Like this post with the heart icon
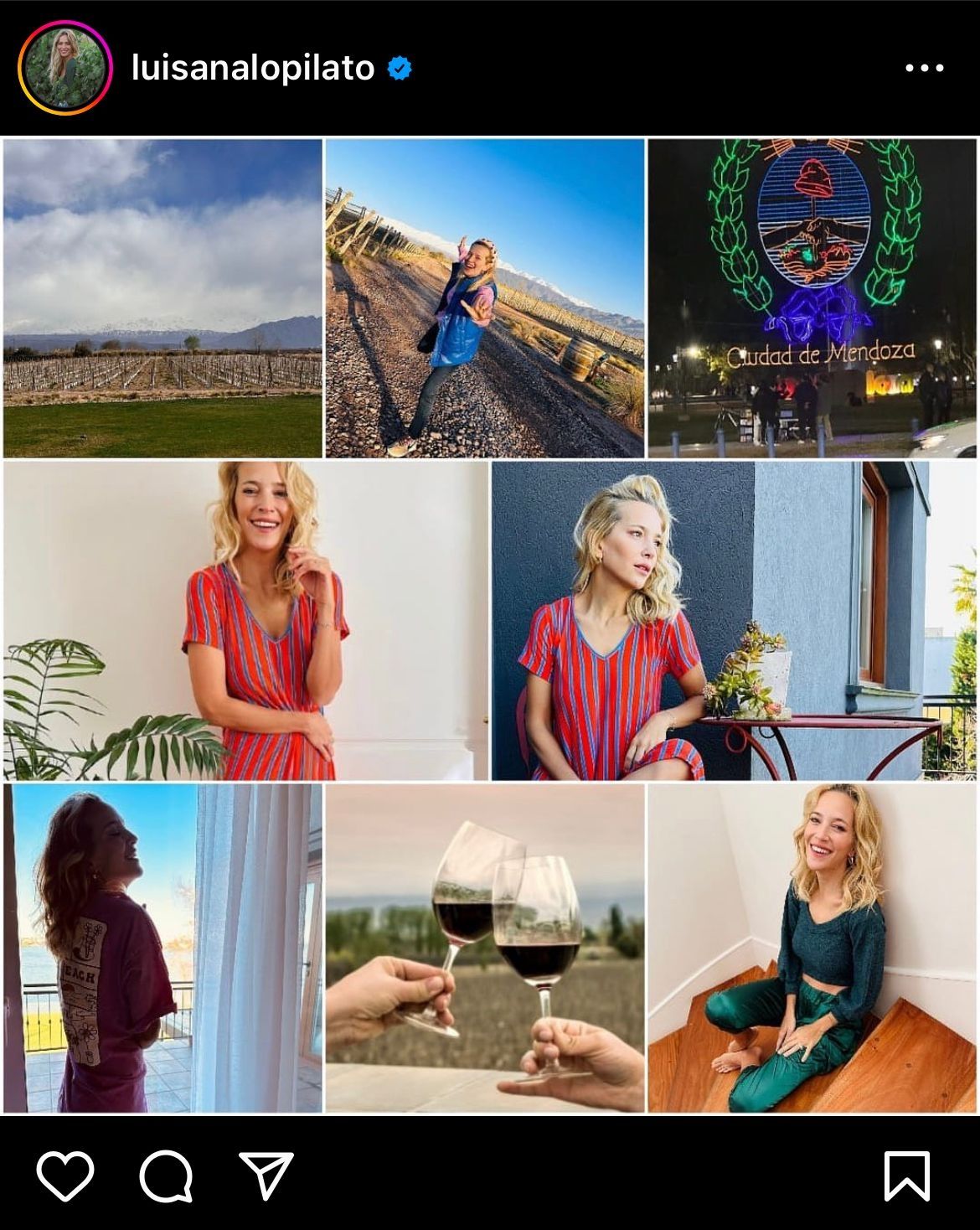 point(65,1175)
